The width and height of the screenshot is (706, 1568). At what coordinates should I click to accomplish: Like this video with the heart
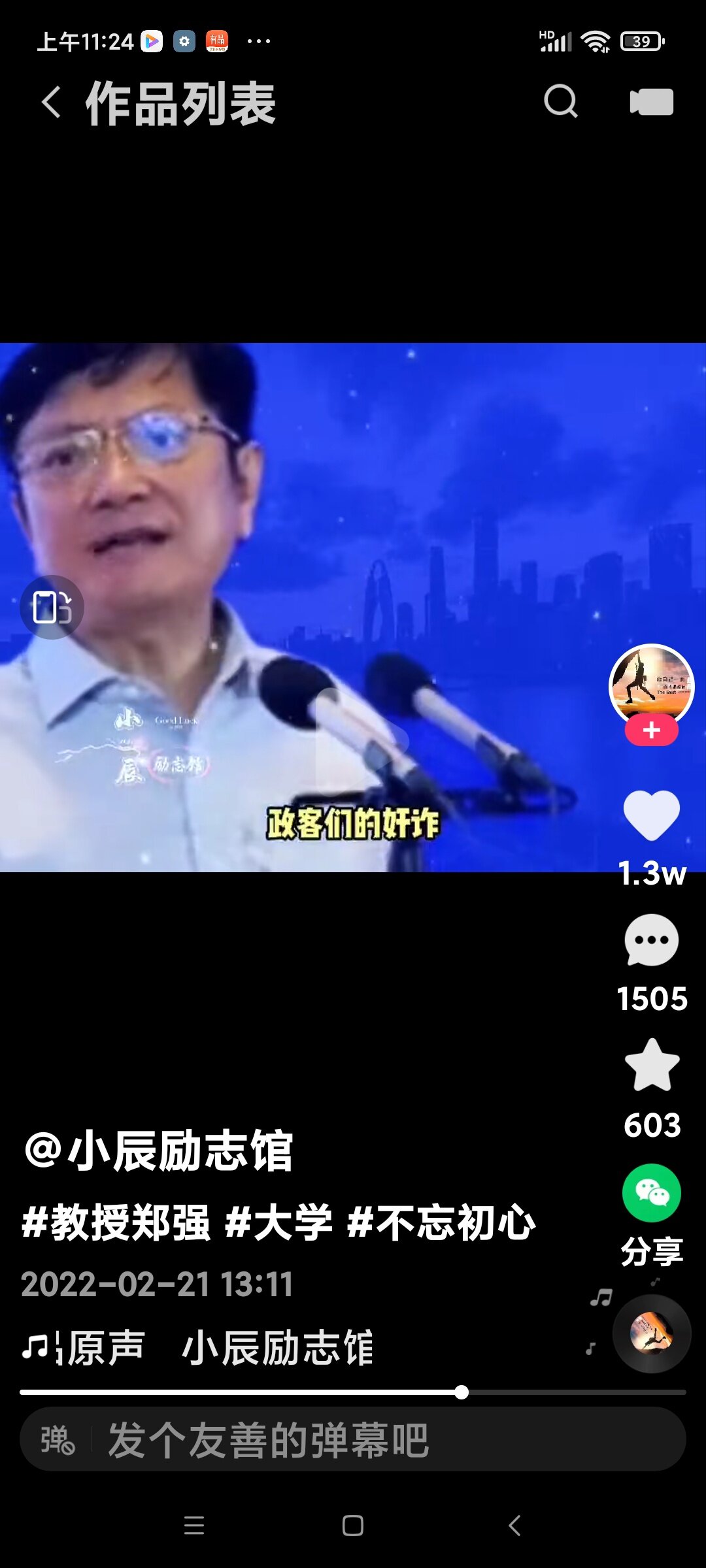pyautogui.click(x=652, y=815)
